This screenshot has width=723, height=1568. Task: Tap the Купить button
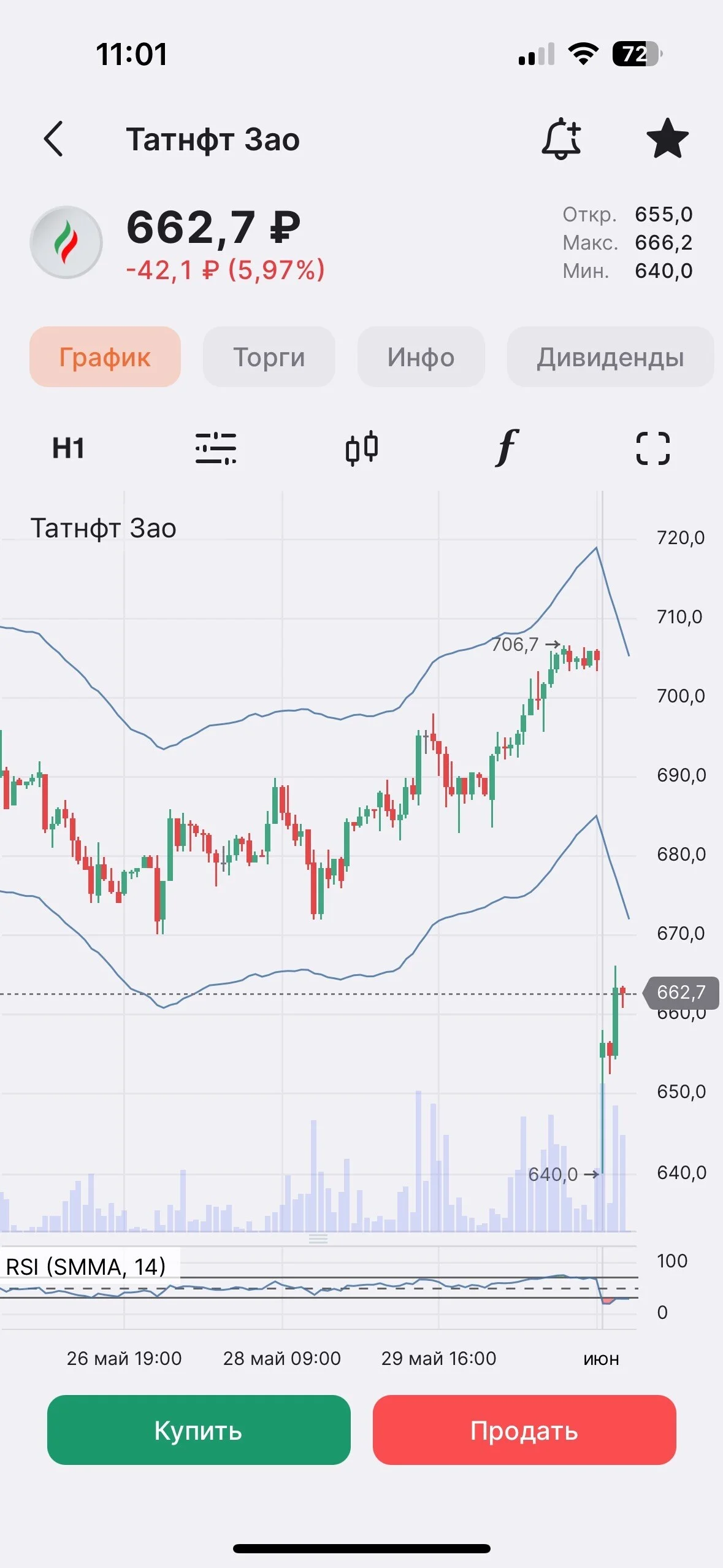click(x=199, y=1430)
